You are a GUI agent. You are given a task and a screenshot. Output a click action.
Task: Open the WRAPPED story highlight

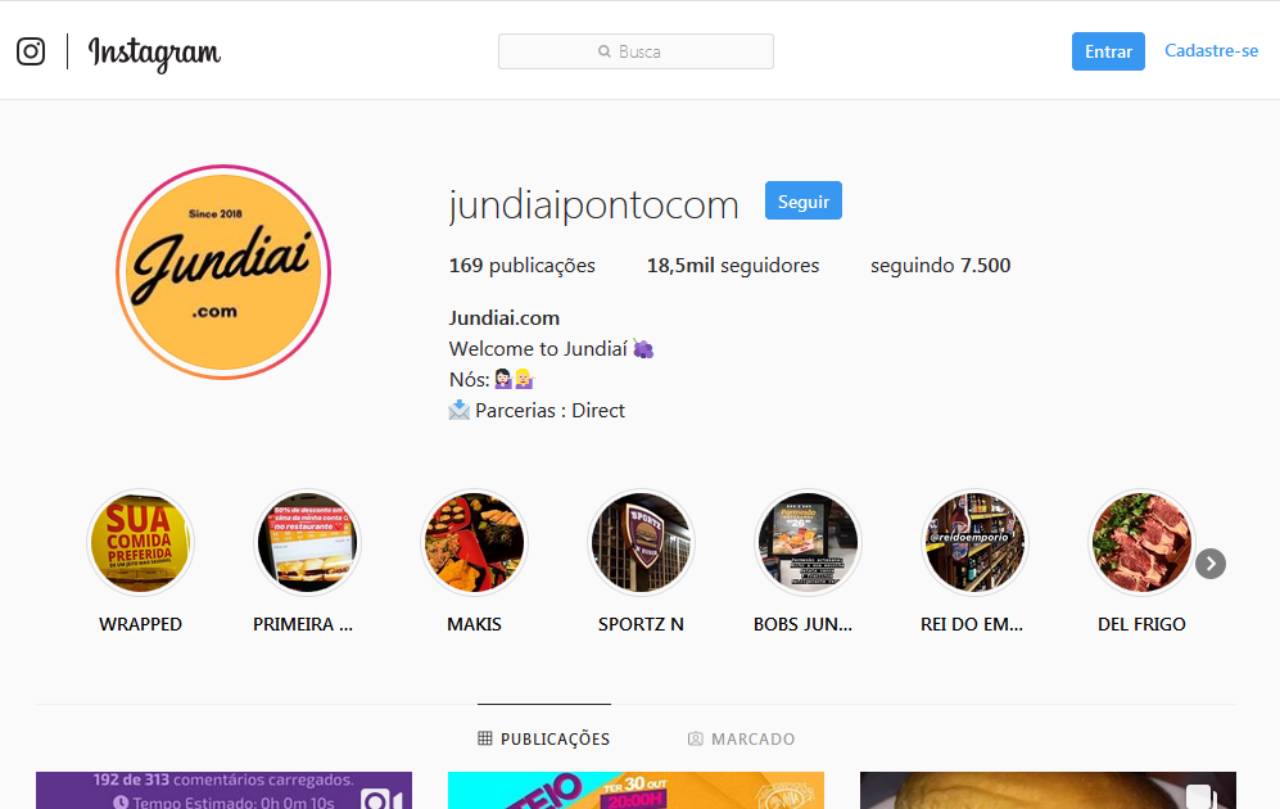click(140, 543)
